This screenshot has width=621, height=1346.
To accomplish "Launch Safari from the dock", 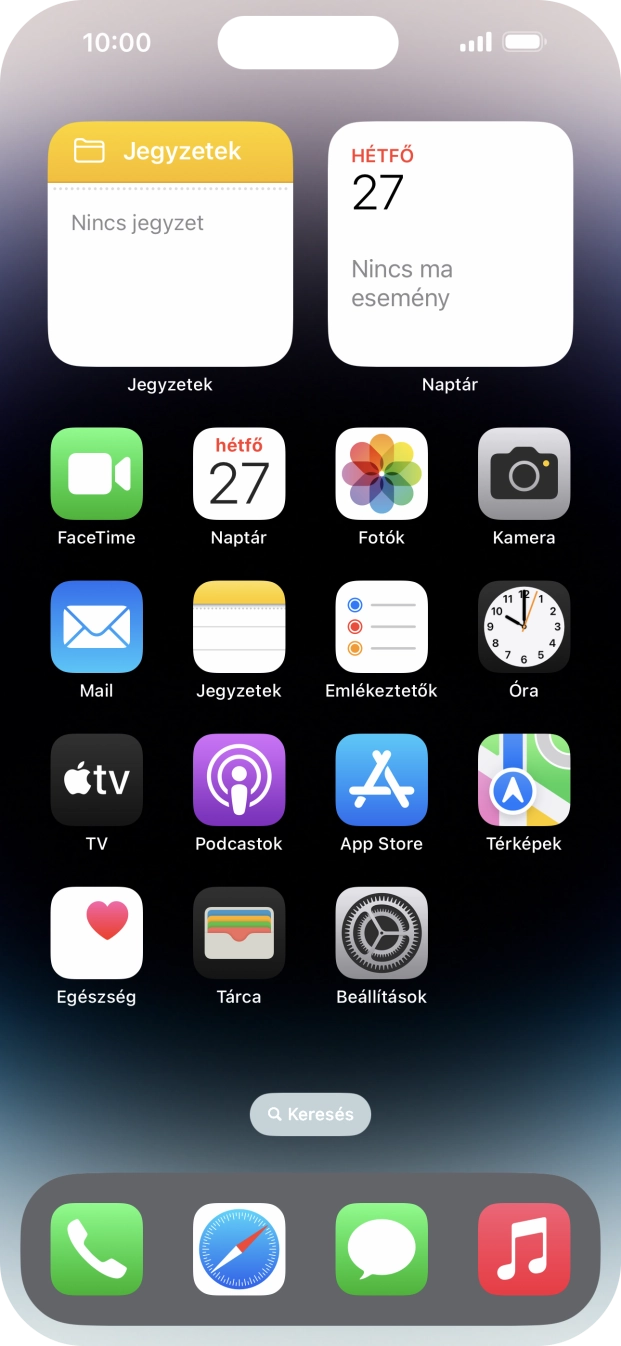I will tap(239, 1249).
